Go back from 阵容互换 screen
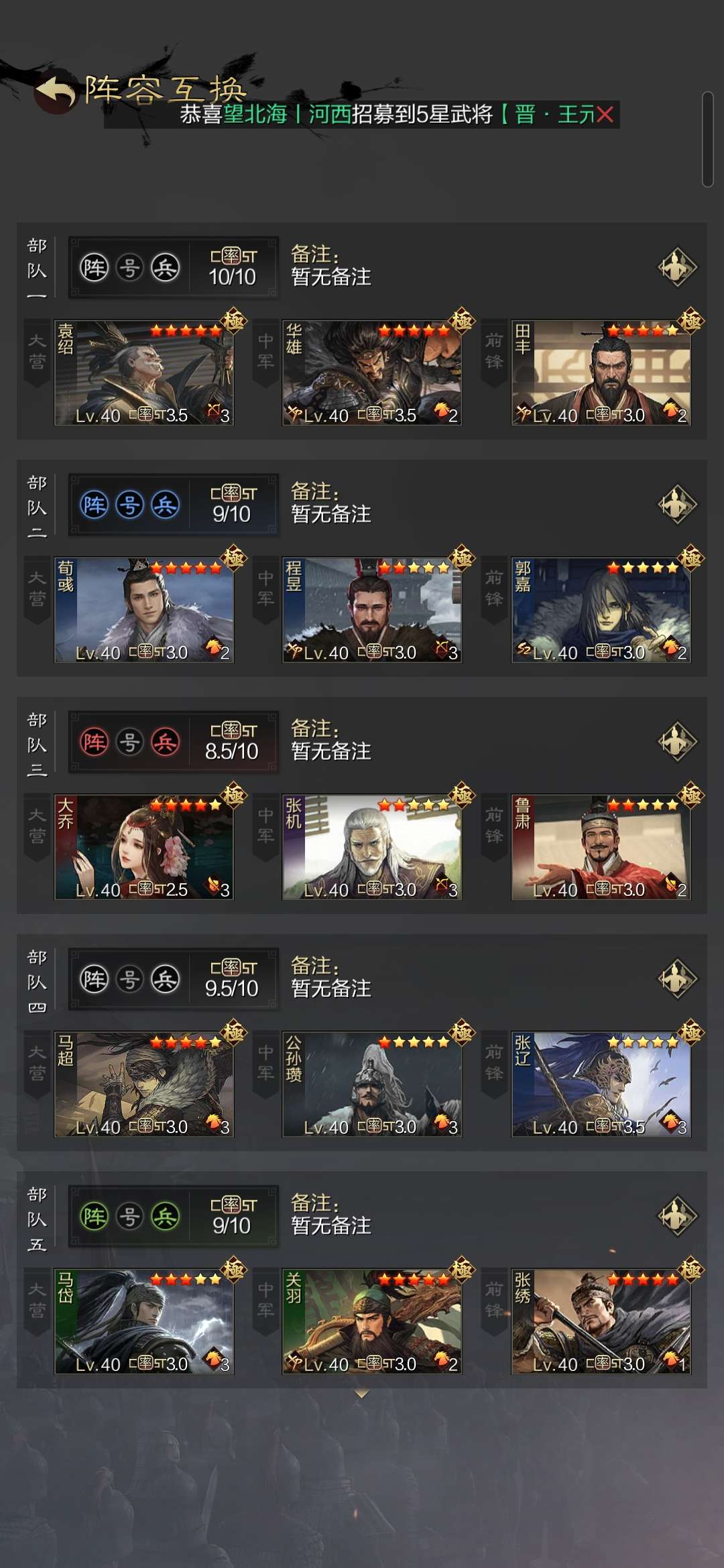This screenshot has height=1568, width=724. click(x=55, y=92)
